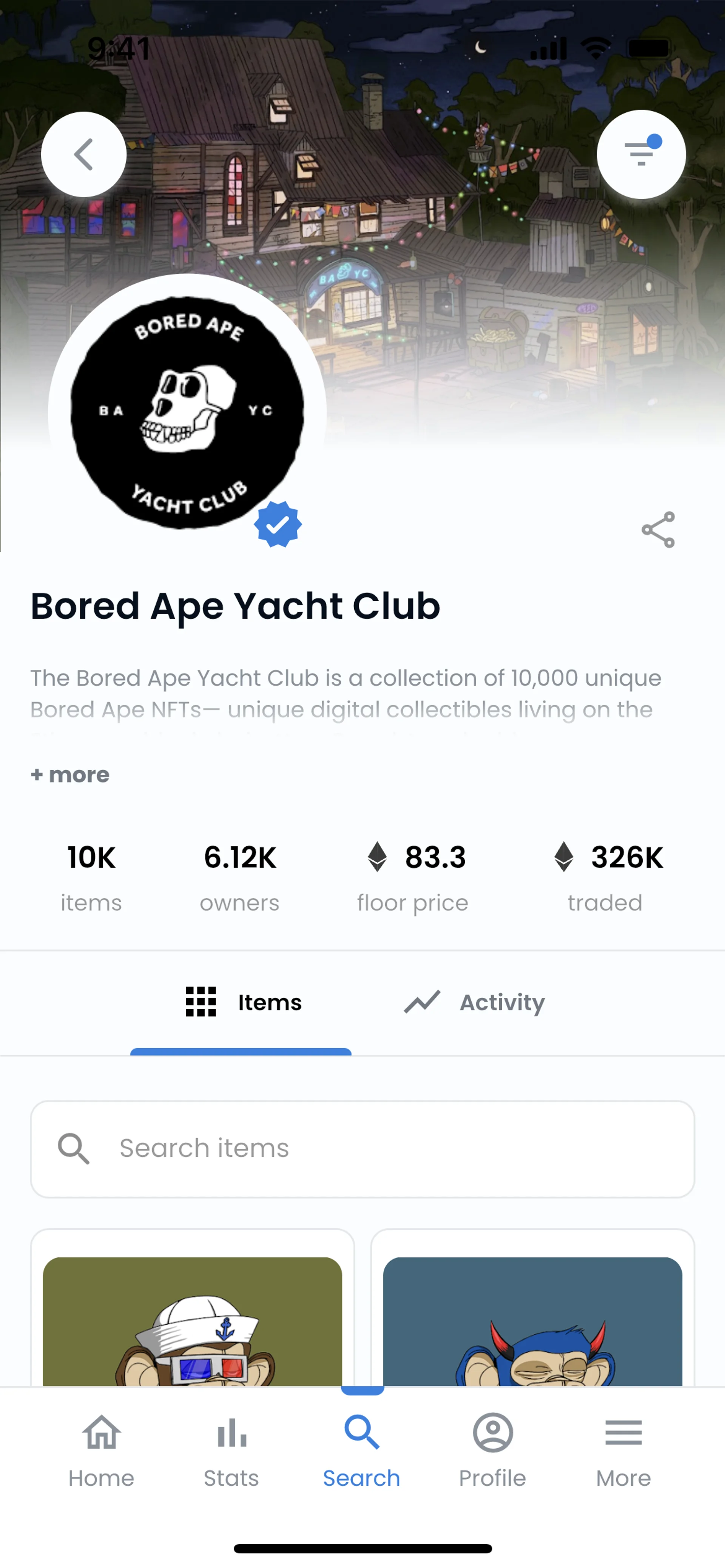Tap the Search items field
The image size is (725, 1568).
(x=362, y=1149)
